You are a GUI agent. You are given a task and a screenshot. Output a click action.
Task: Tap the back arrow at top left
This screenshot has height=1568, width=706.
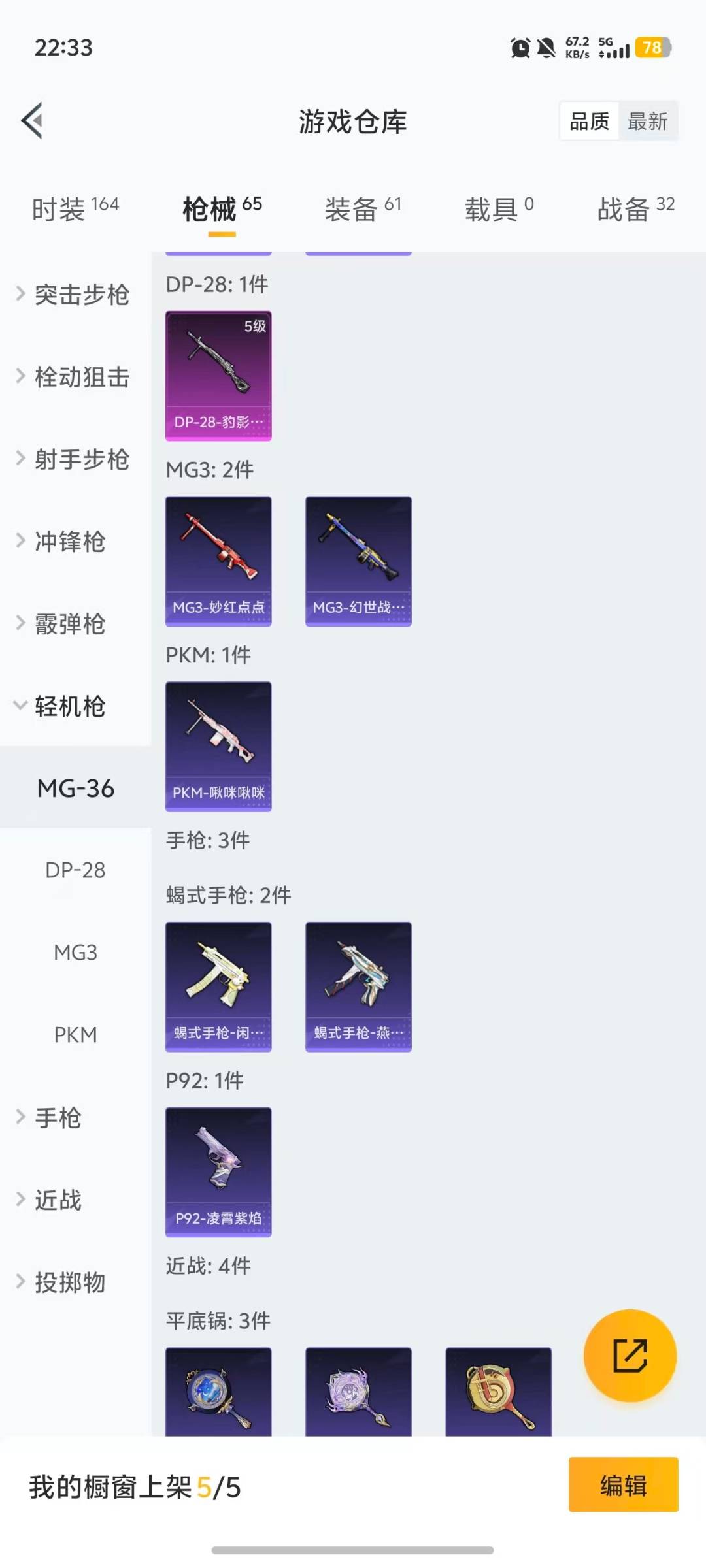32,121
